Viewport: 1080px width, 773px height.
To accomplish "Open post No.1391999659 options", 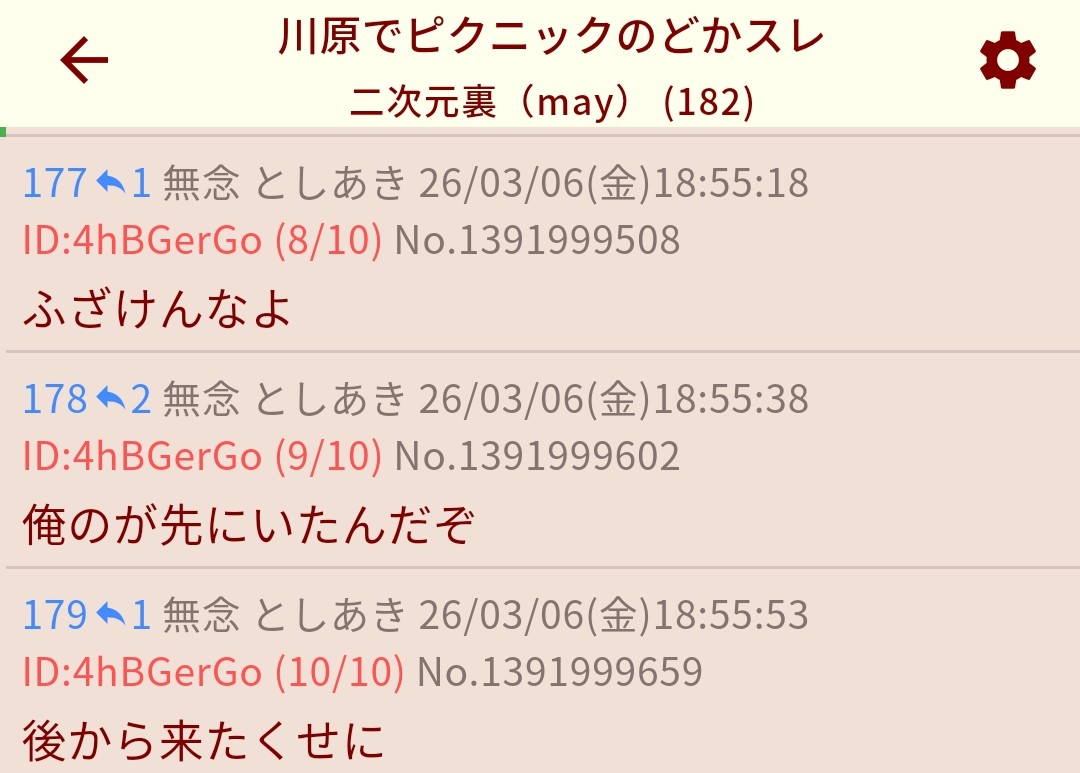I will coord(559,672).
